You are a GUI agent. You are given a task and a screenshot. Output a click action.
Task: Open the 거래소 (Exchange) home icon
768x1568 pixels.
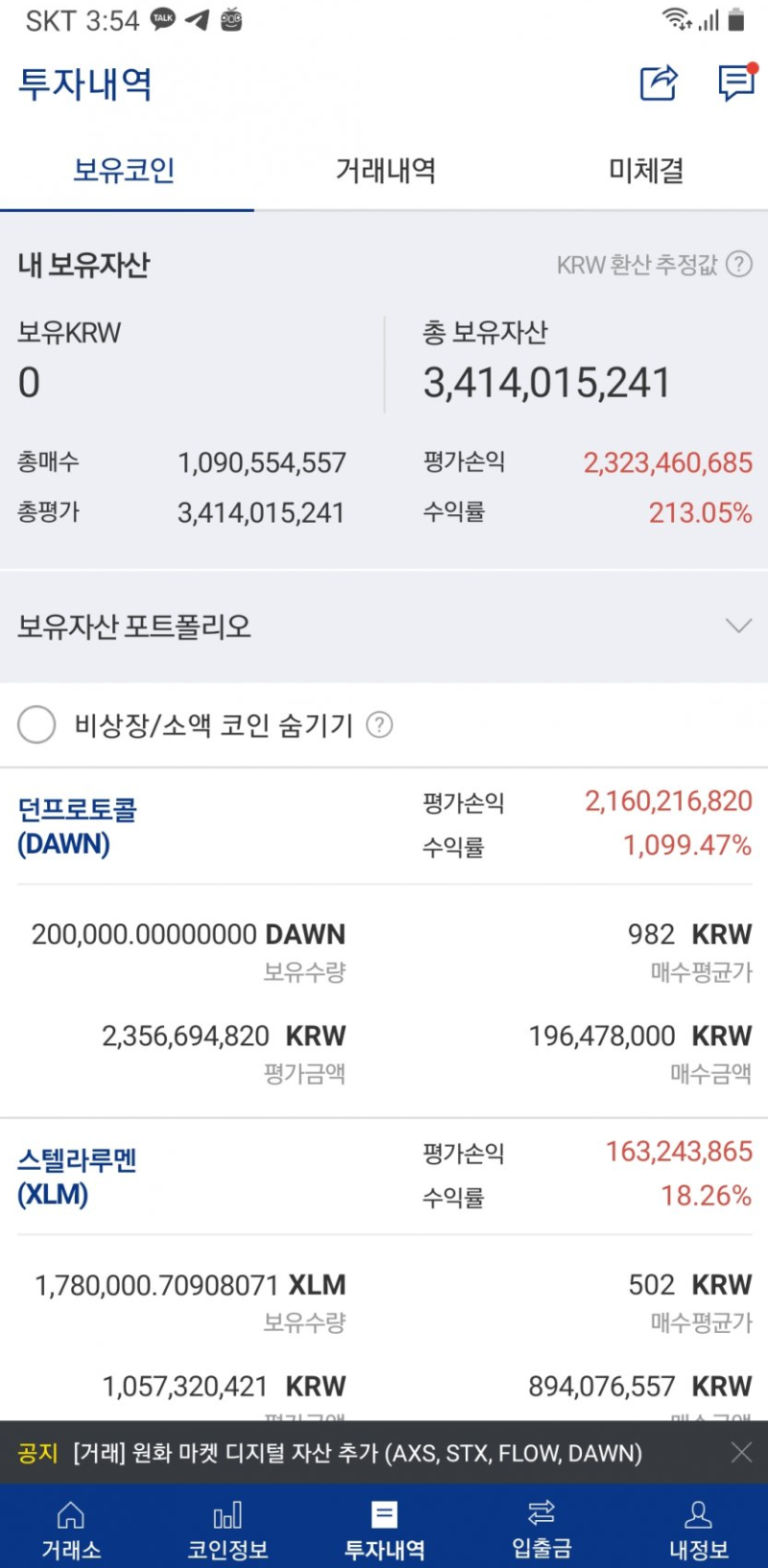pyautogui.click(x=70, y=1526)
